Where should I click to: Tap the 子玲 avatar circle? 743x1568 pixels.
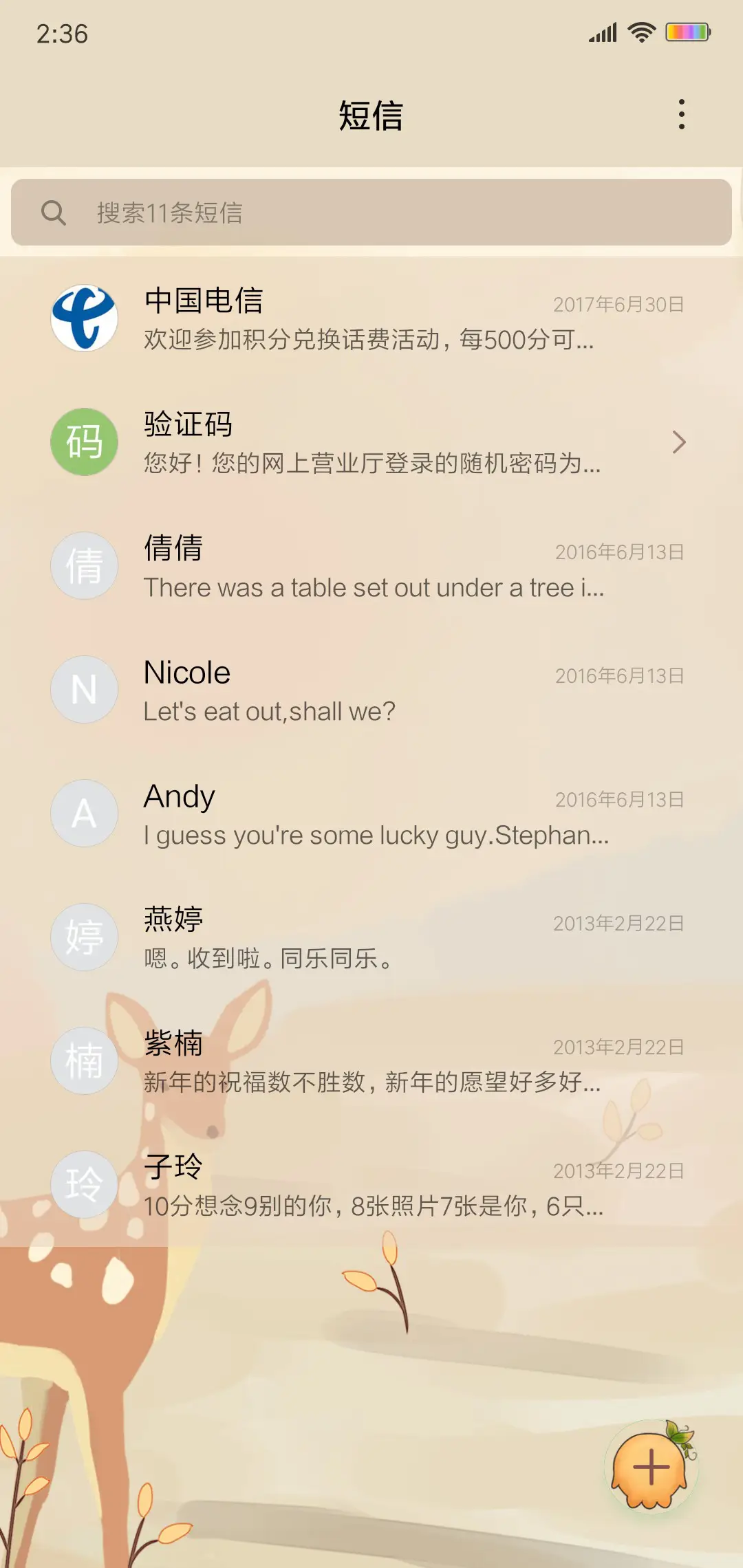[84, 1184]
